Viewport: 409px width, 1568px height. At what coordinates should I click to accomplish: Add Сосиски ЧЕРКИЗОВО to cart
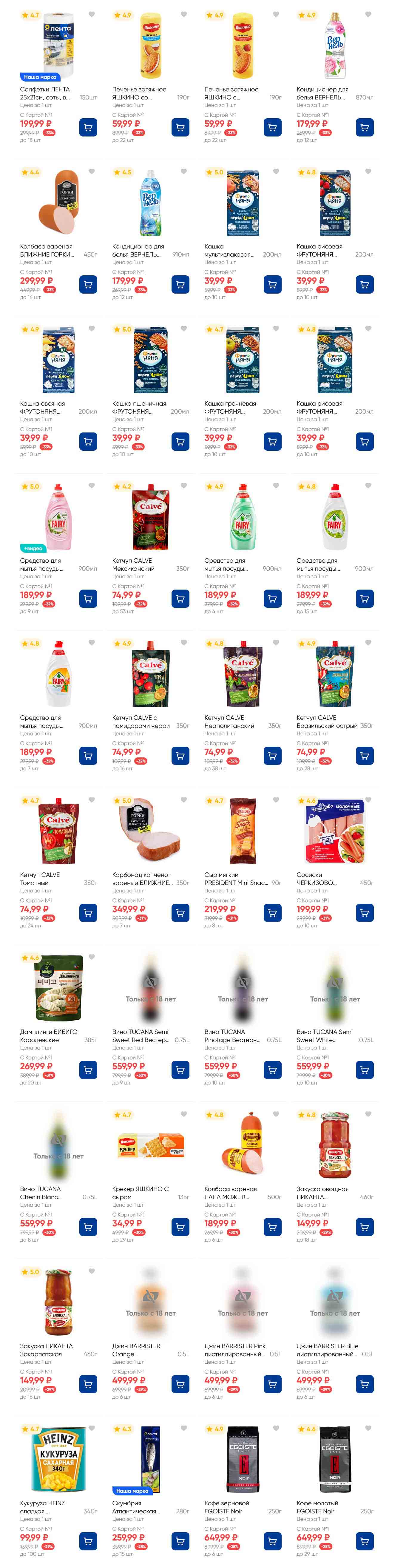365,912
